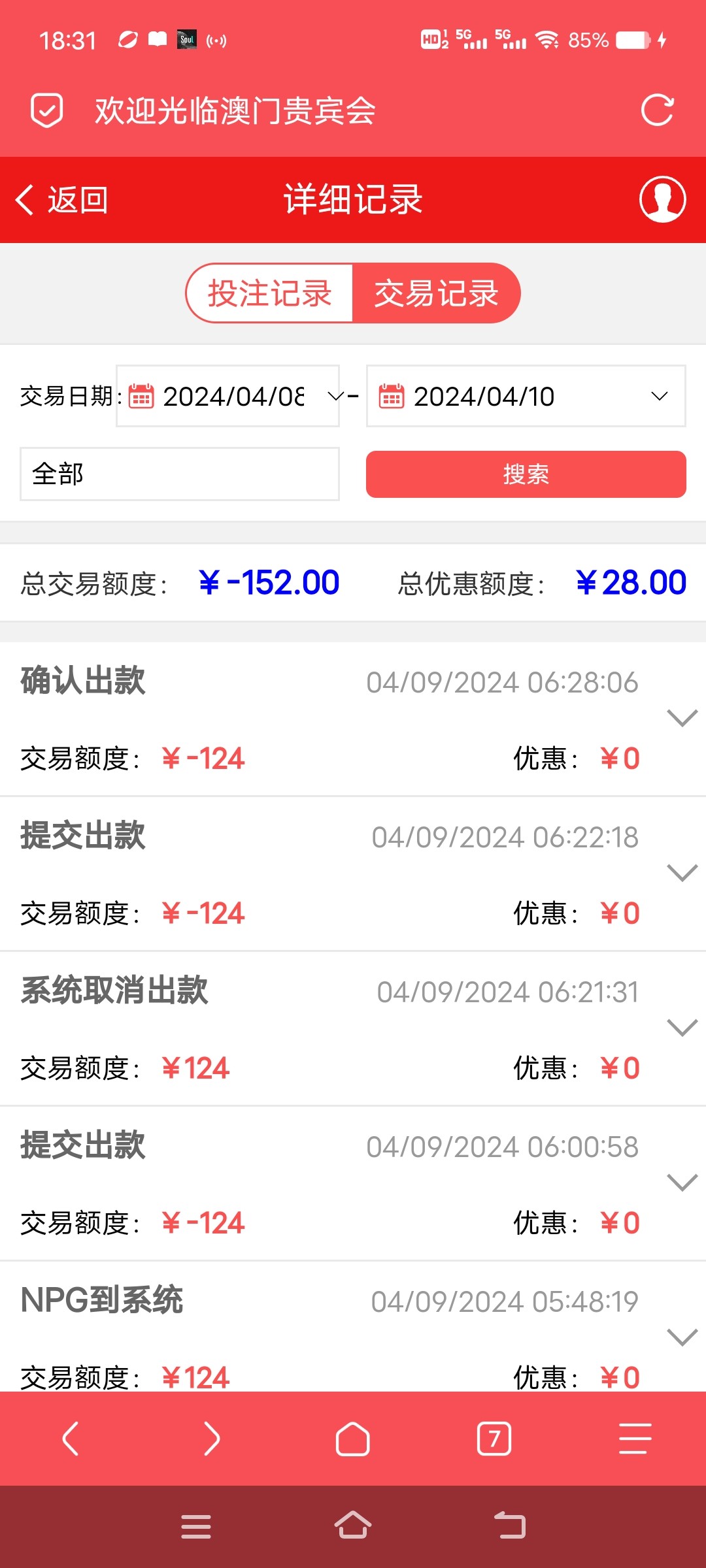Switch to 投注记录 tab
Image resolution: width=706 pixels, height=1568 pixels.
click(269, 293)
